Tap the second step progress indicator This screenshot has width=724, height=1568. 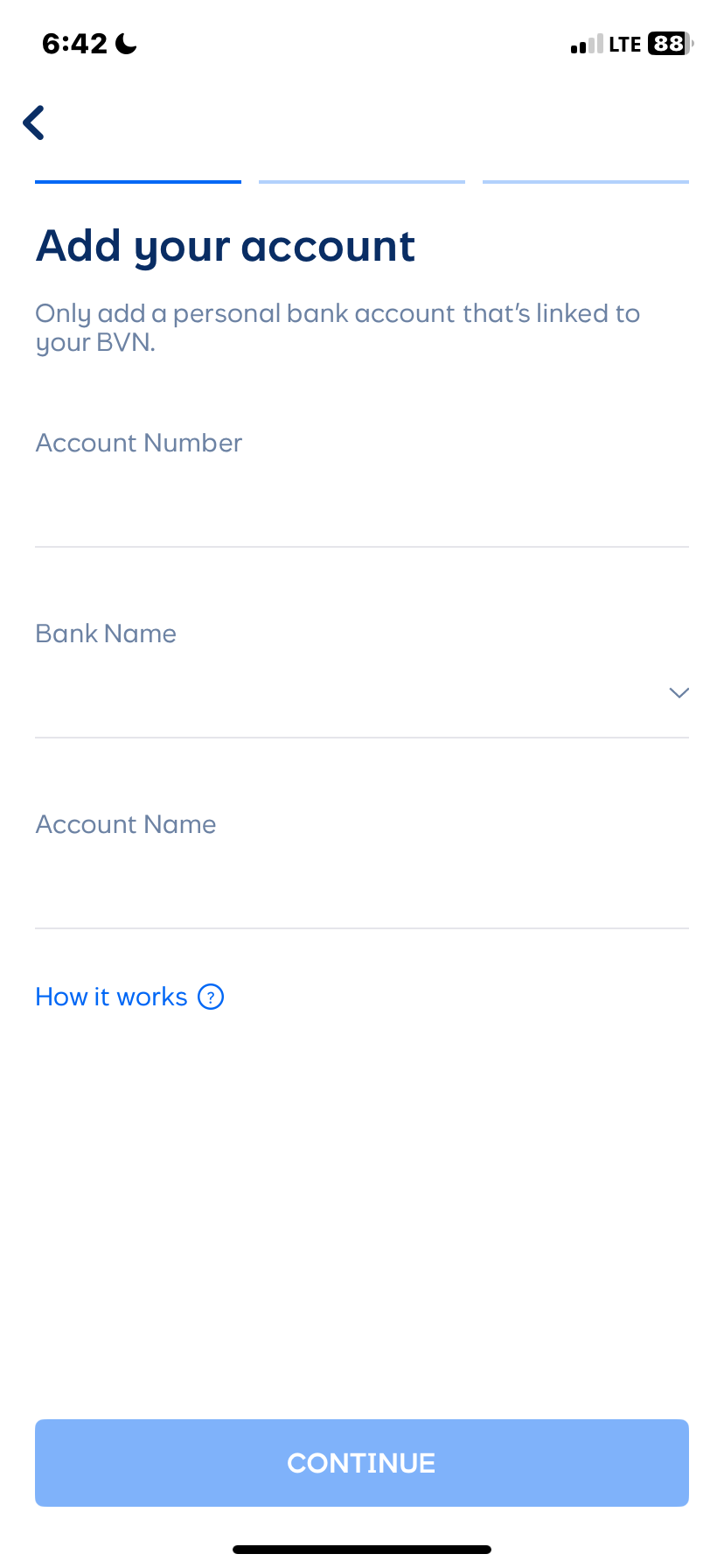coord(361,181)
